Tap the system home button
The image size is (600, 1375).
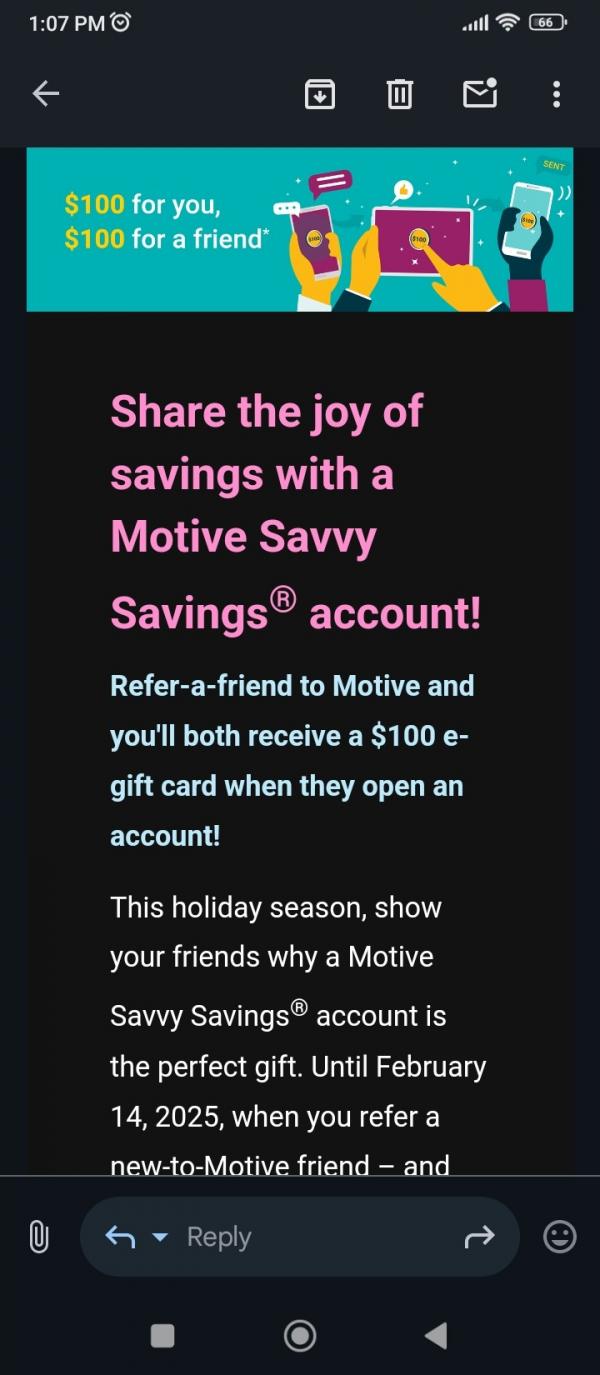pyautogui.click(x=300, y=1335)
